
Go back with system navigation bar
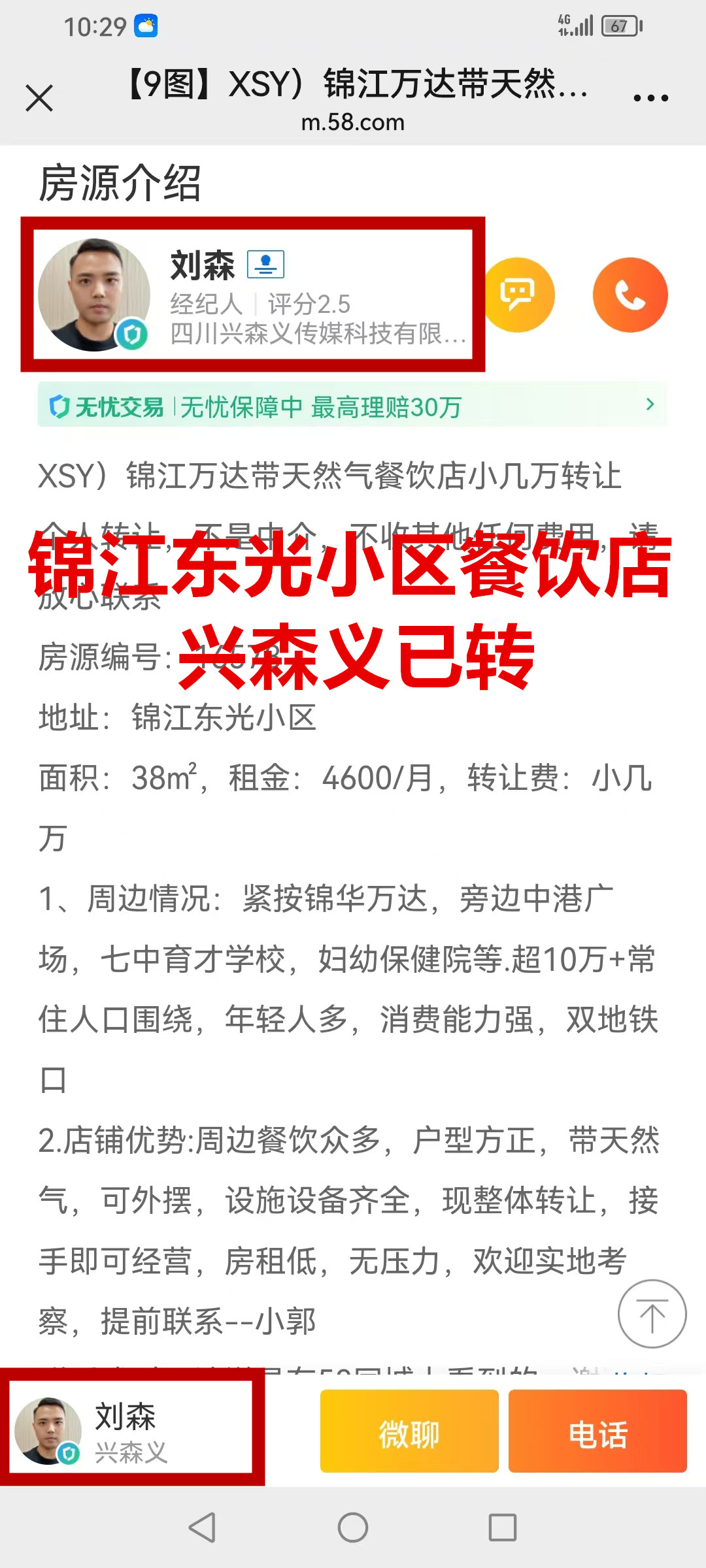(202, 1527)
